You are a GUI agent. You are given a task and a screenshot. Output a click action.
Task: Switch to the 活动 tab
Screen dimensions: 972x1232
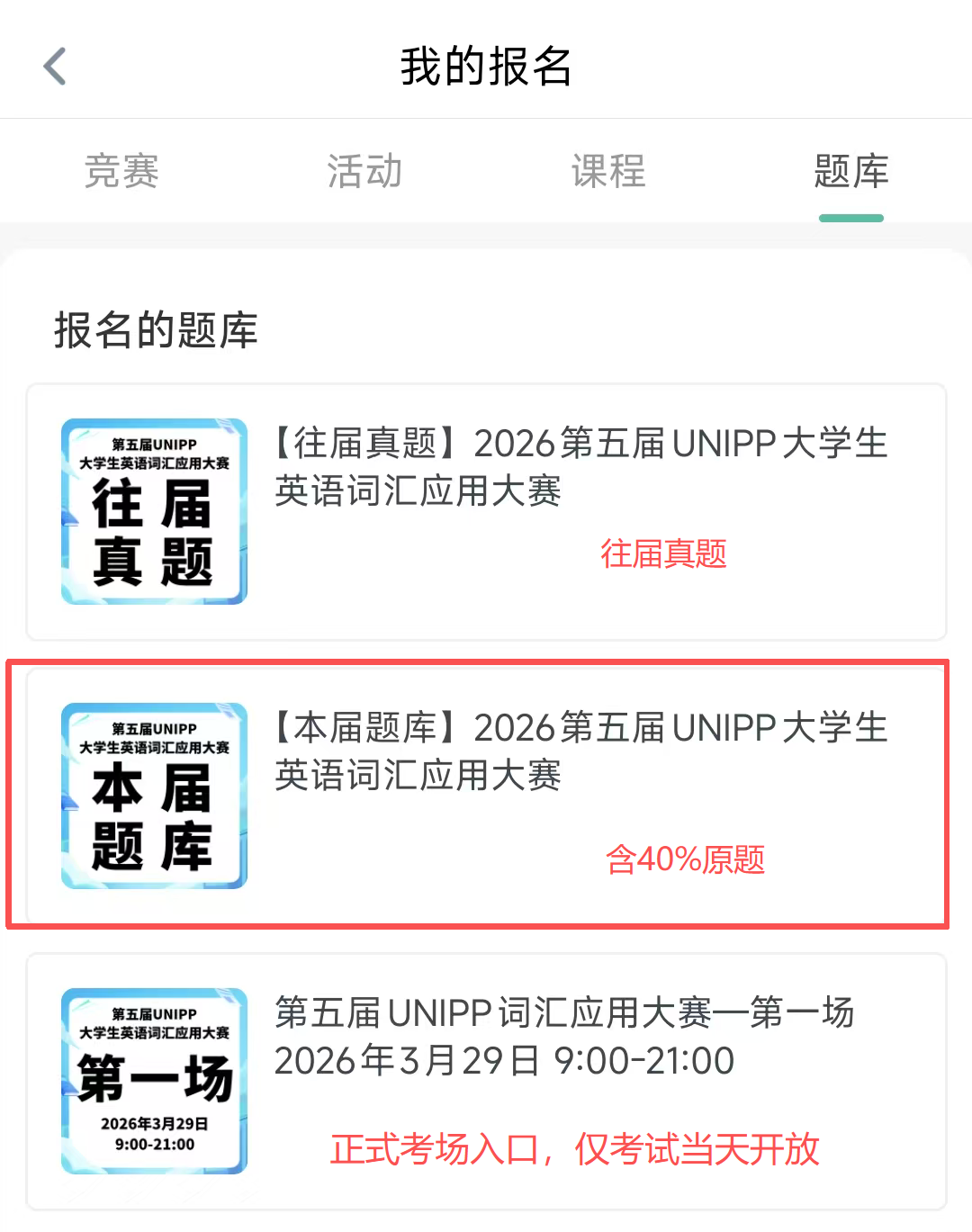(x=364, y=171)
